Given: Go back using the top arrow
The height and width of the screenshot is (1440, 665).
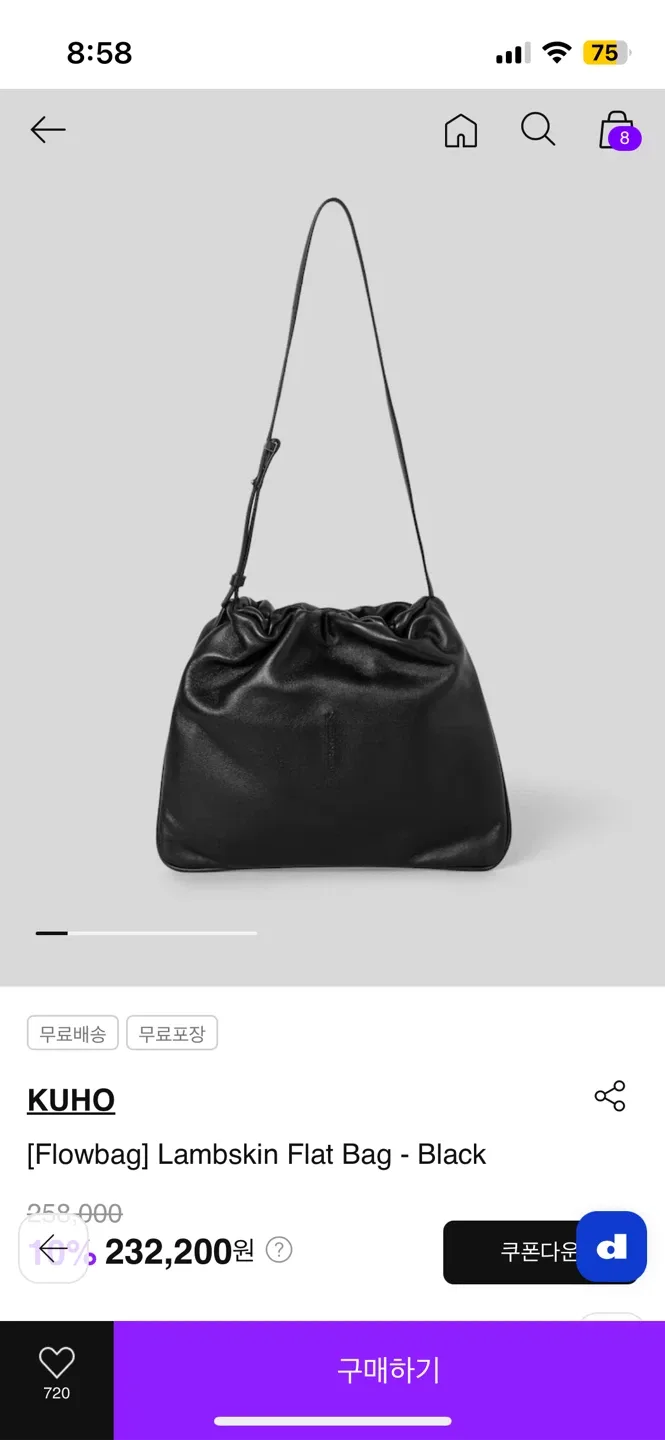Looking at the screenshot, I should (x=48, y=129).
